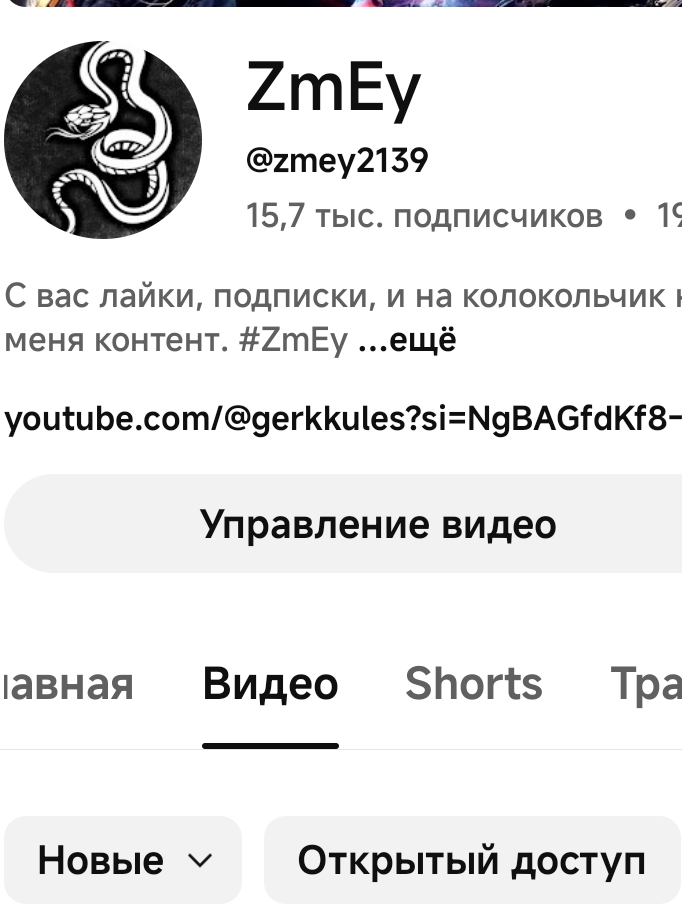Tap the Управление видео button
Viewport: 682px width, 909px height.
point(378,524)
